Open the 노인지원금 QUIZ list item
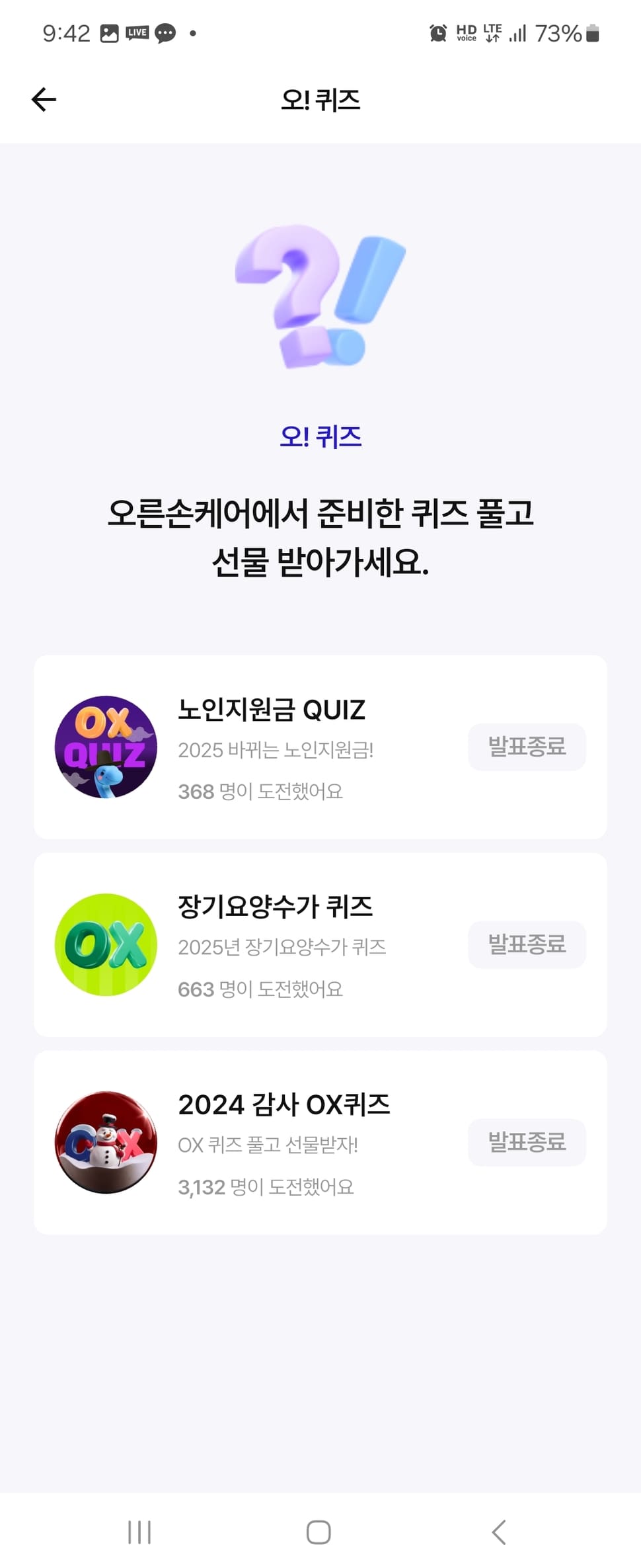 320,748
